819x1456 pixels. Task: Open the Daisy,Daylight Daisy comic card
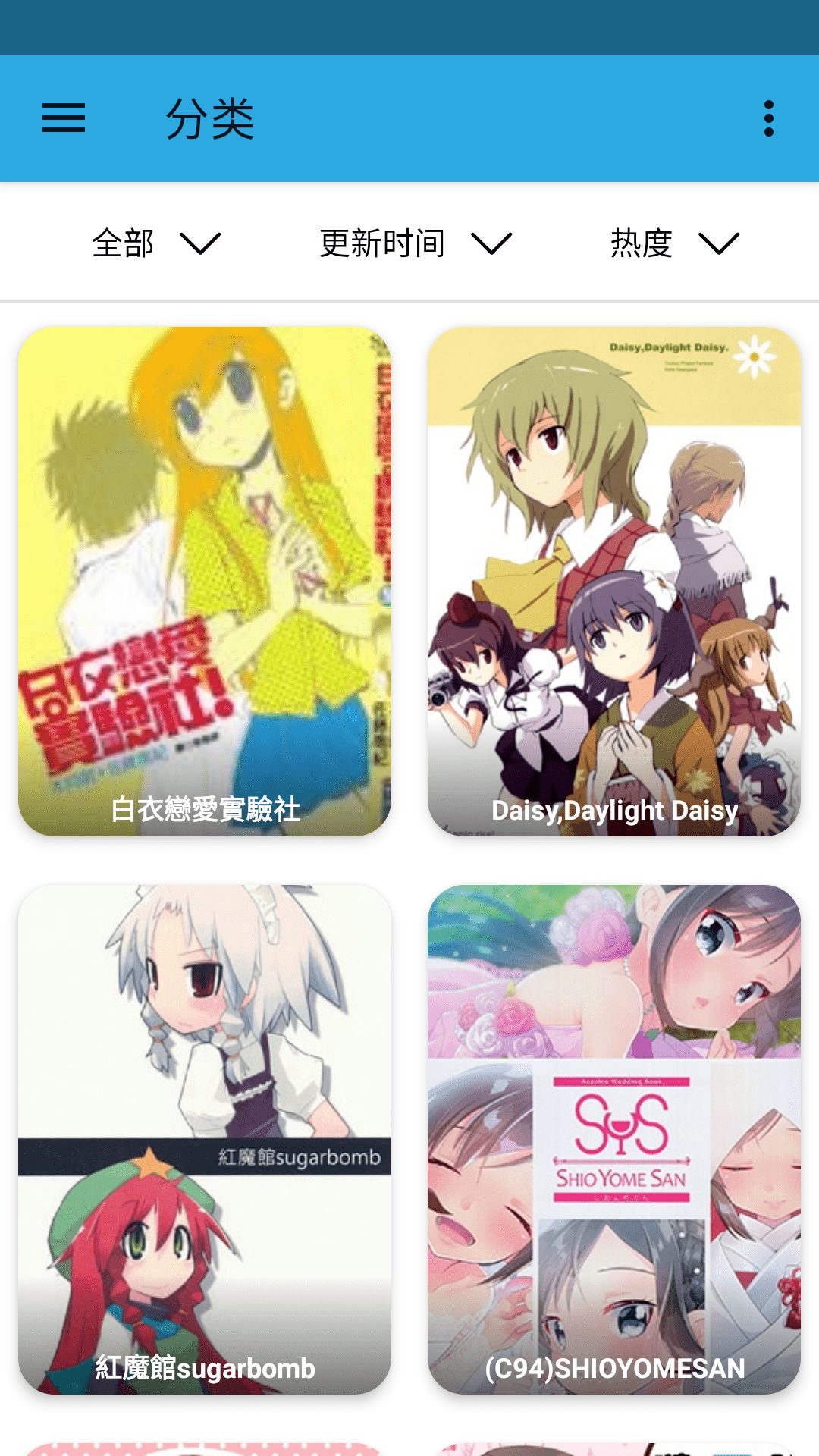point(614,582)
